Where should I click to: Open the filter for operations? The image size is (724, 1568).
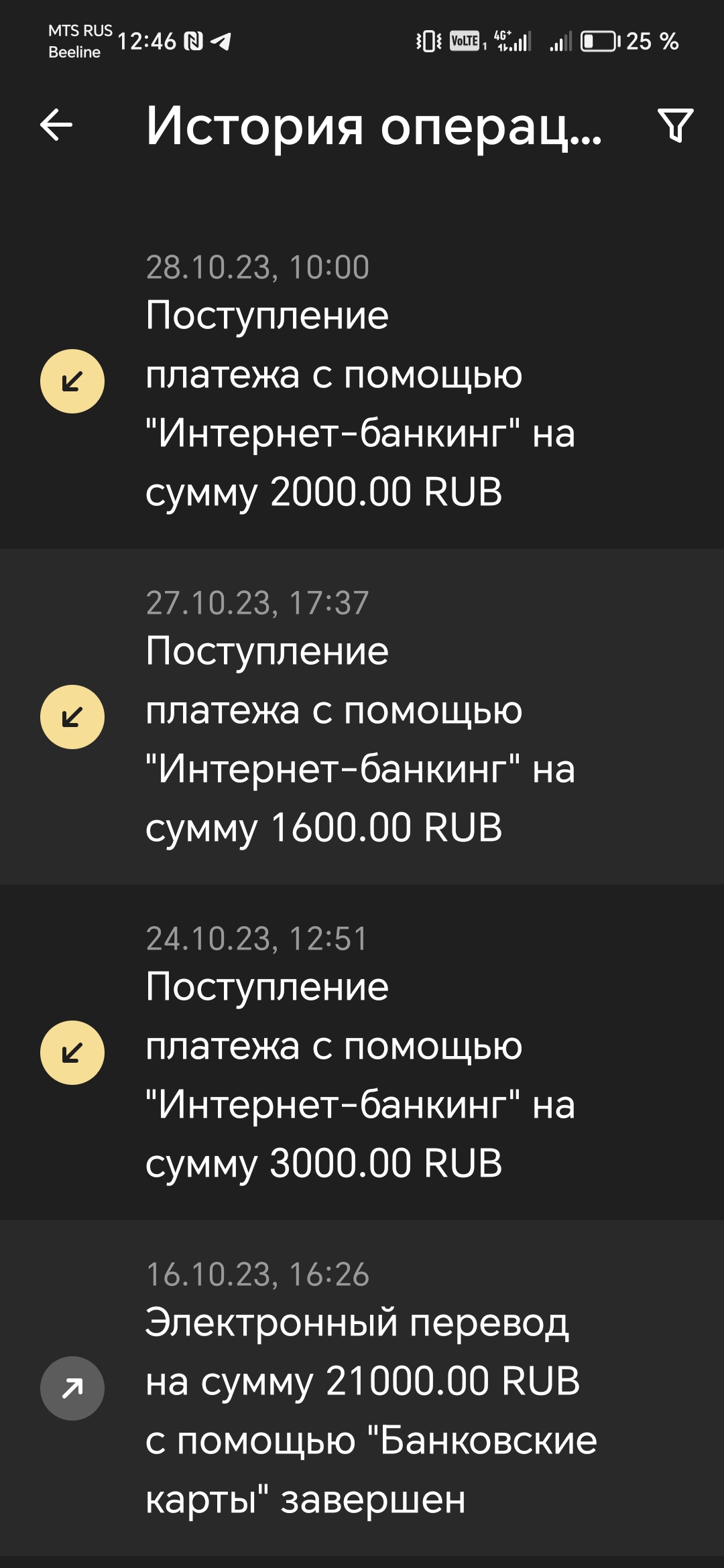675,125
